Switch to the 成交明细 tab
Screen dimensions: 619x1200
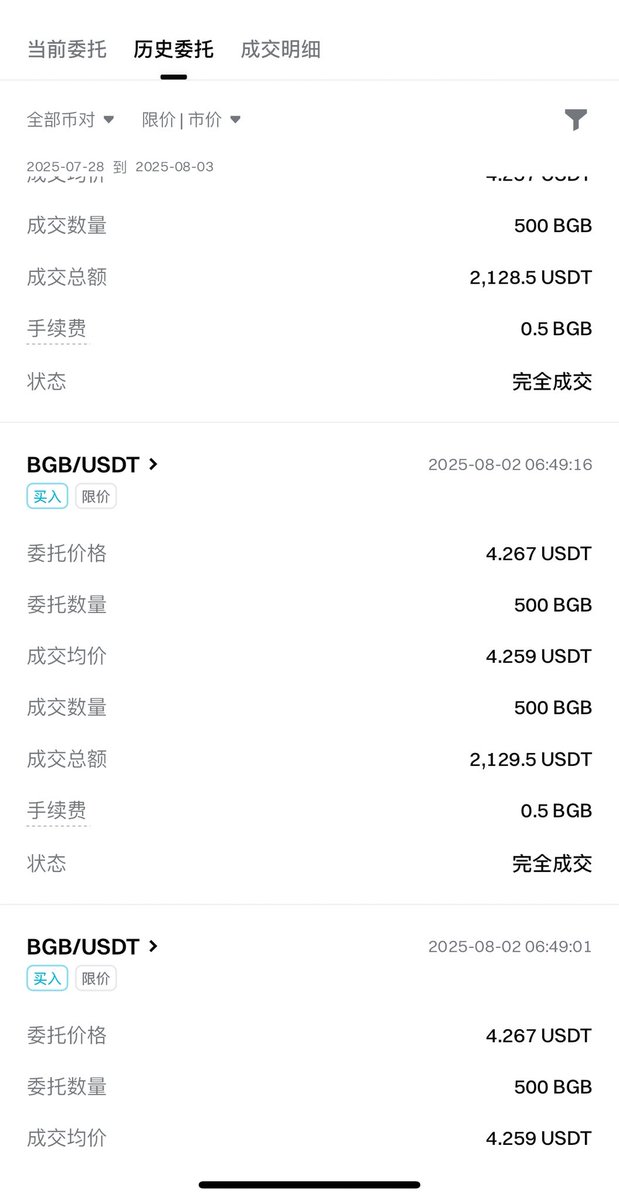point(280,49)
